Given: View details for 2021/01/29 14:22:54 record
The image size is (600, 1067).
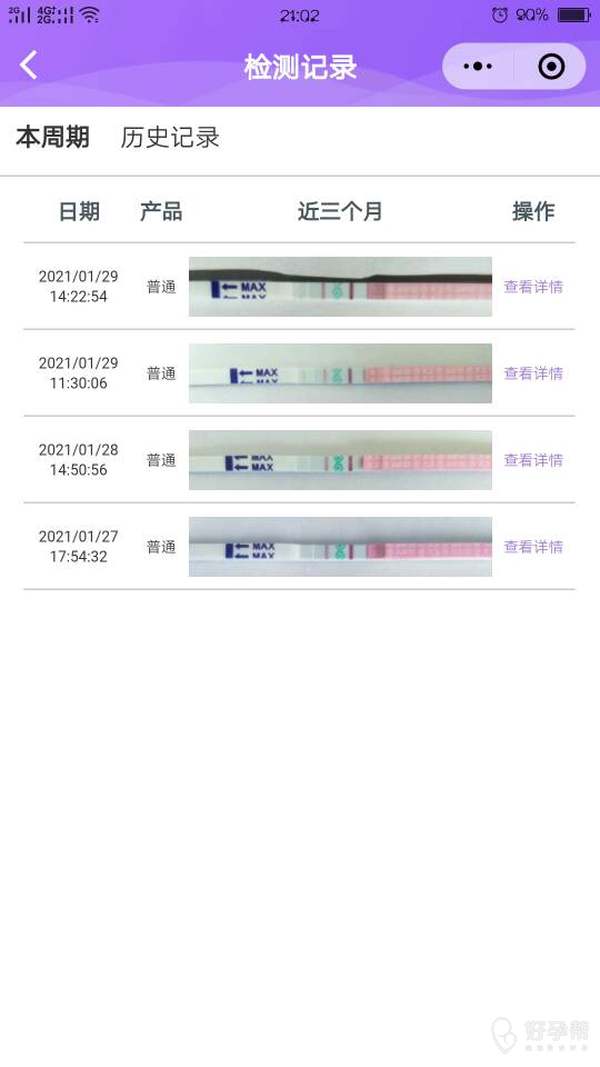Looking at the screenshot, I should [x=533, y=287].
